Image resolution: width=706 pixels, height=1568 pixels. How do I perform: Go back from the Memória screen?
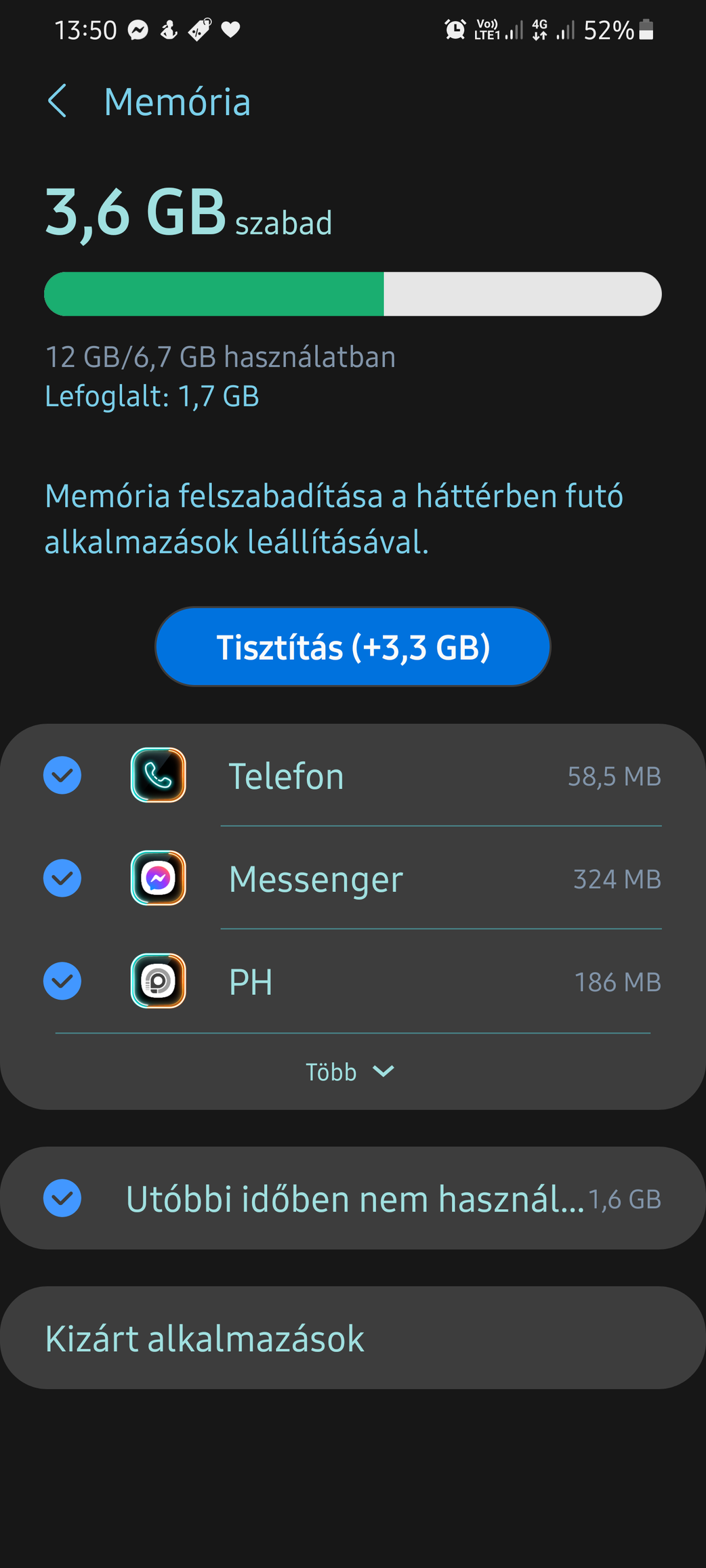(x=58, y=102)
